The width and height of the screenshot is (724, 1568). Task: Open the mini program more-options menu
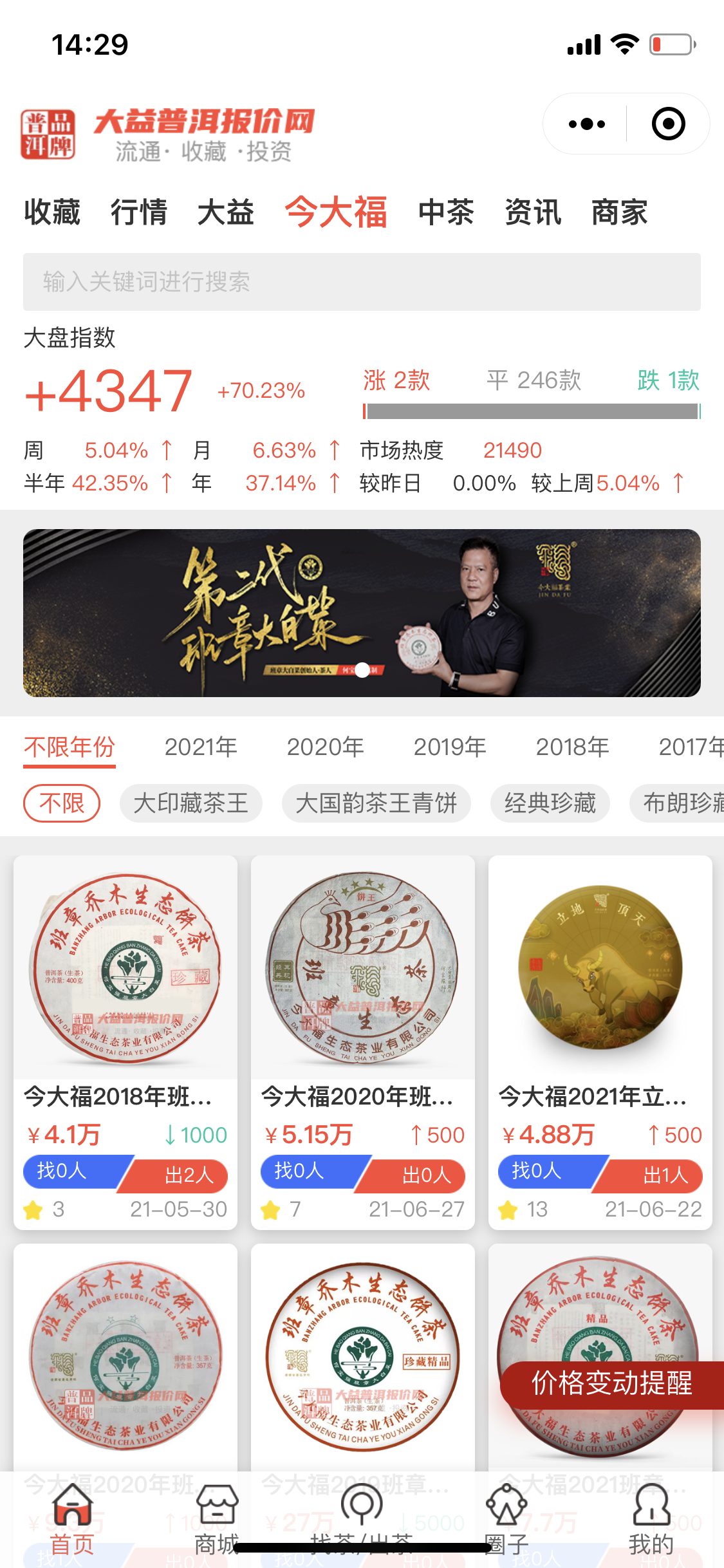click(586, 124)
